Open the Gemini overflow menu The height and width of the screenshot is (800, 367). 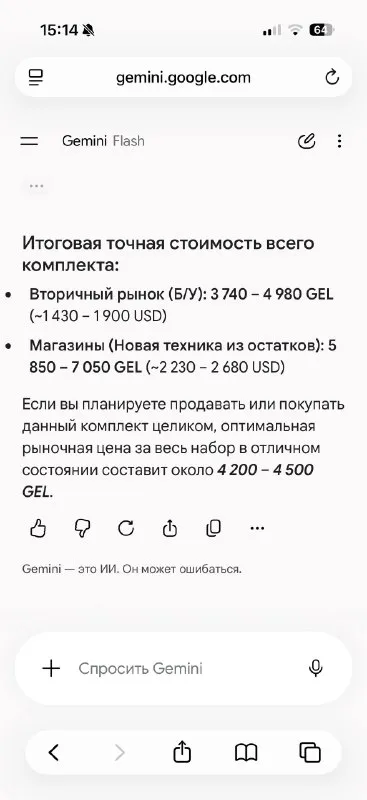click(x=339, y=141)
